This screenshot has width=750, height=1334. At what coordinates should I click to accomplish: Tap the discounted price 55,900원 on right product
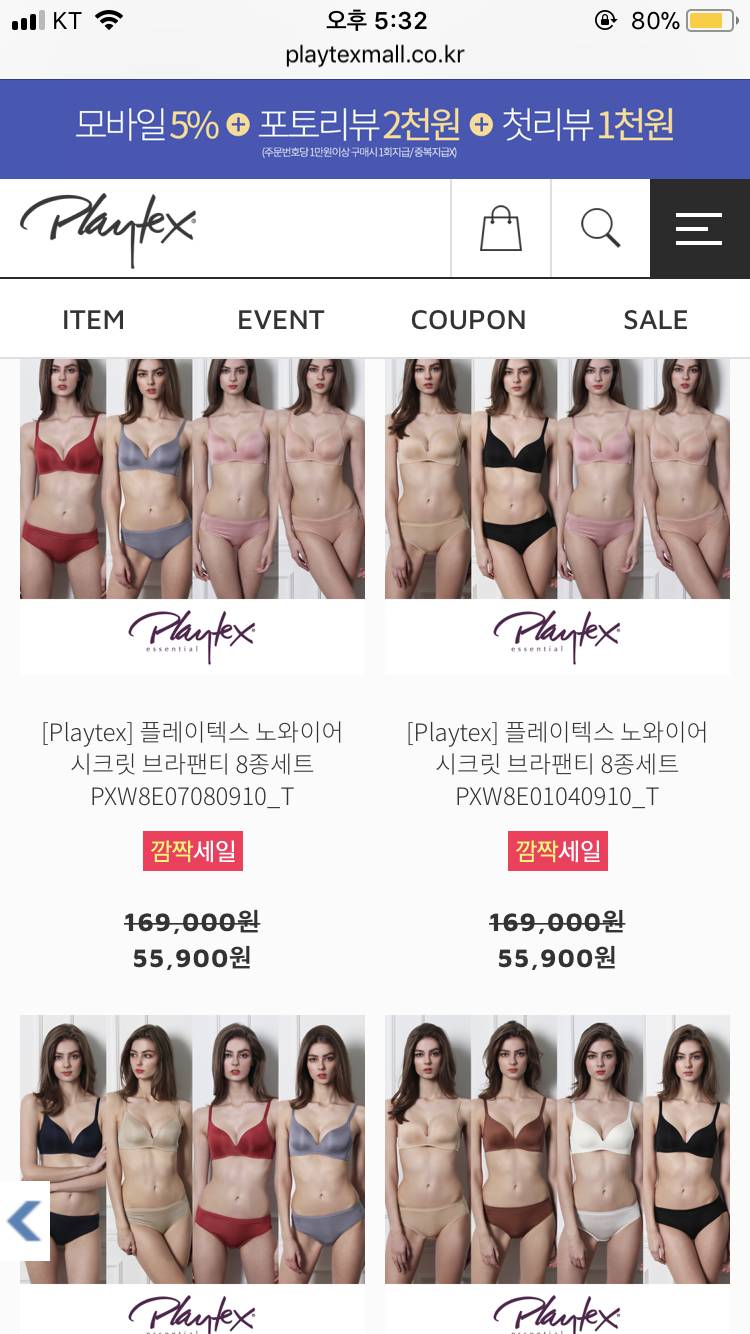557,957
